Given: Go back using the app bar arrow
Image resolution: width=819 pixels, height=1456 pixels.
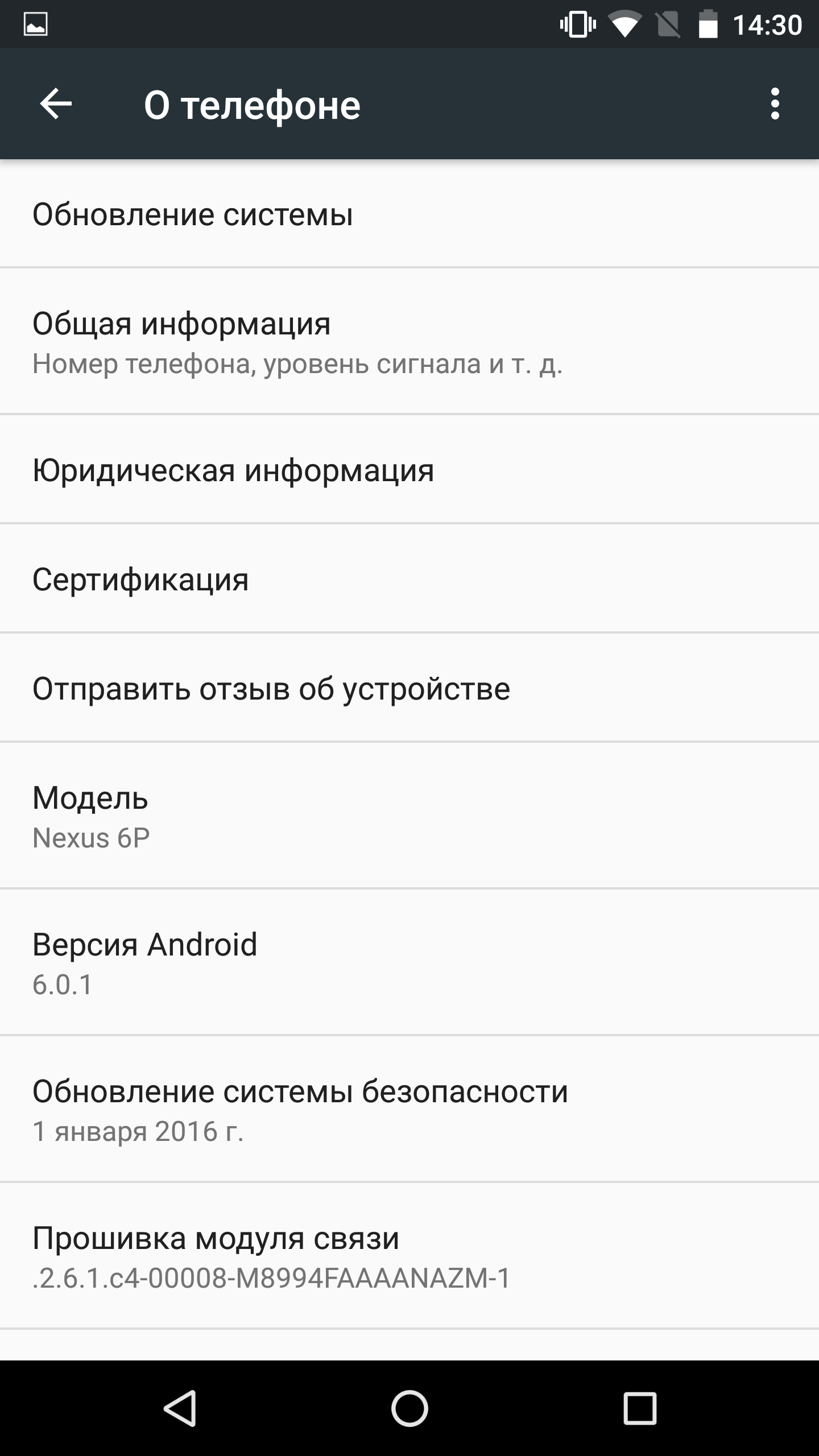Looking at the screenshot, I should tap(56, 104).
